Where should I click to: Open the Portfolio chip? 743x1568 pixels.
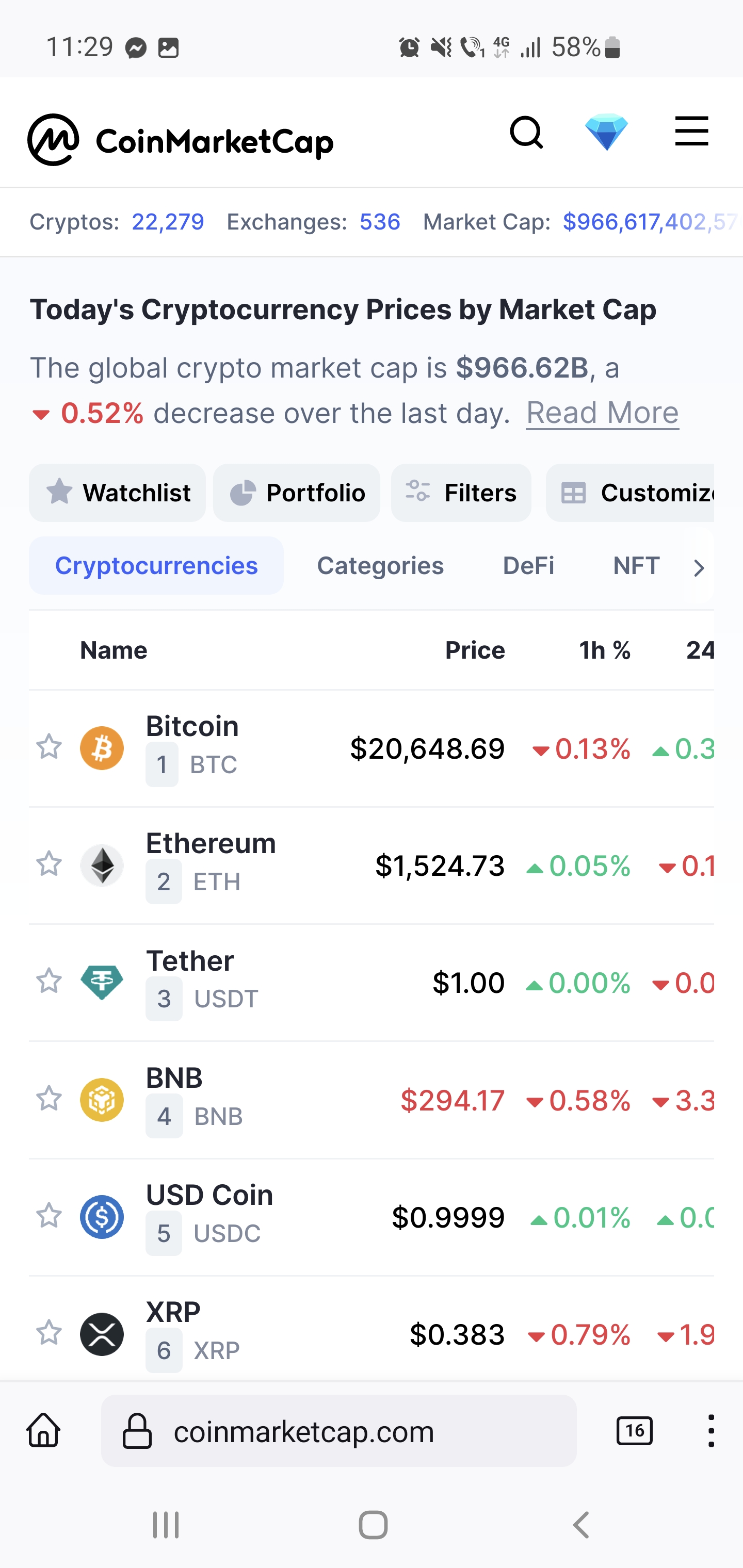pos(297,493)
